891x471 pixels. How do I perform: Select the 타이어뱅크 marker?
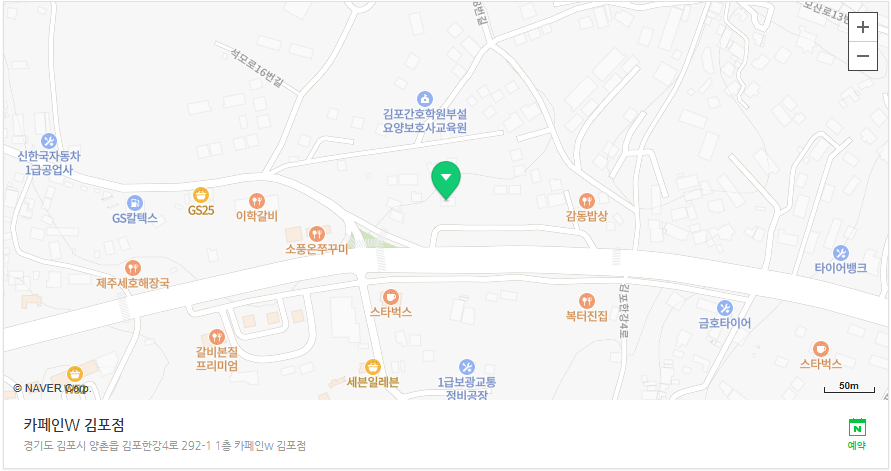[x=841, y=253]
